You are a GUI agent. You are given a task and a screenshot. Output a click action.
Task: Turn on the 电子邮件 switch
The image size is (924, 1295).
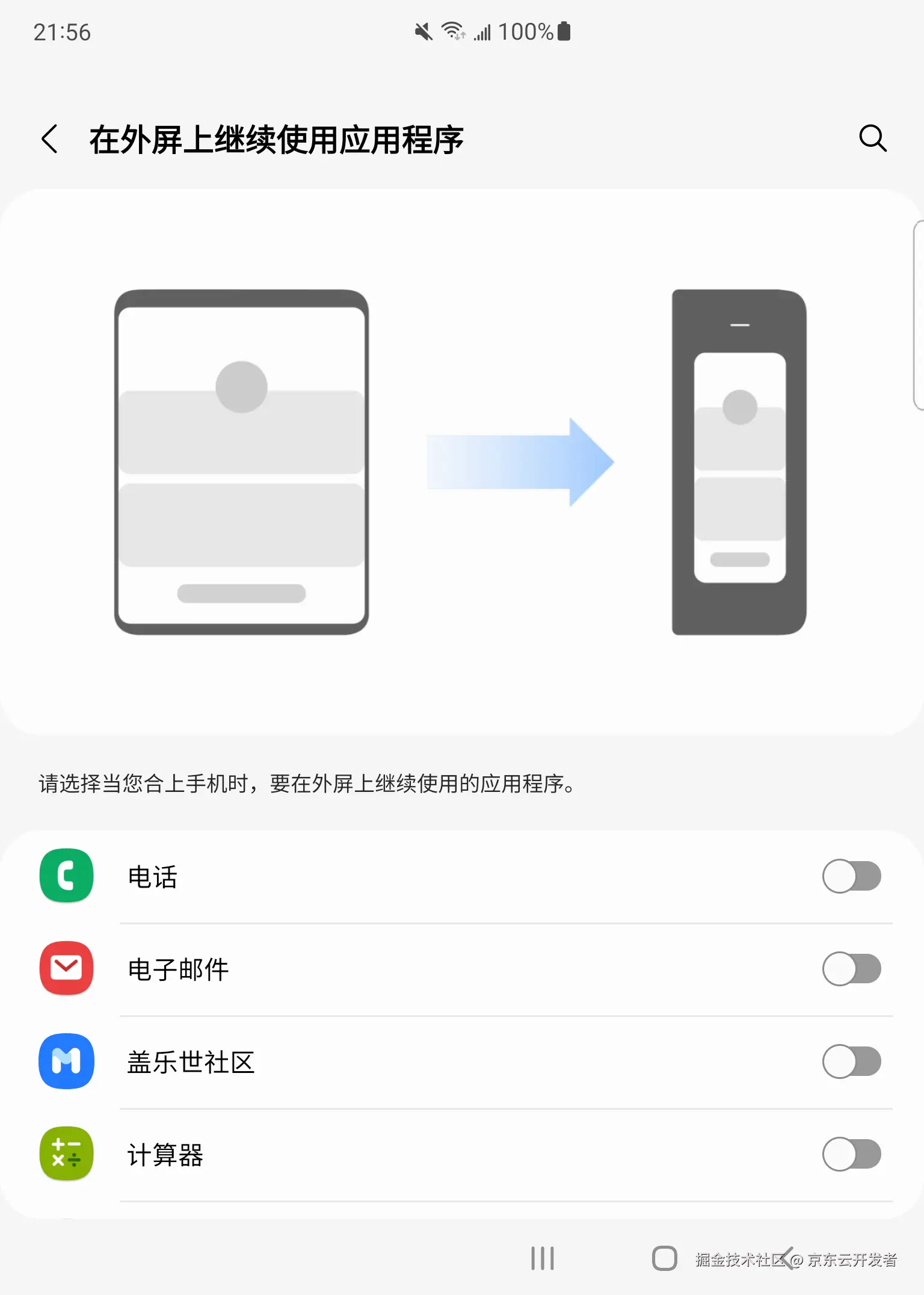click(851, 969)
